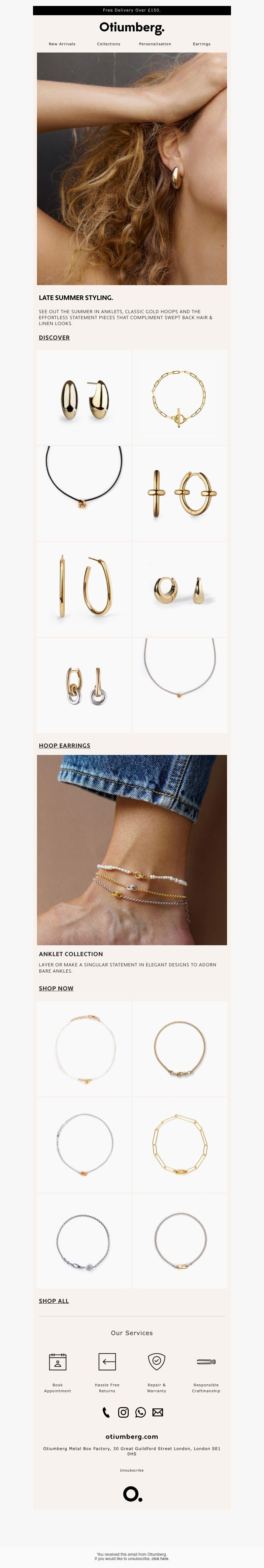Open the Hoop Earrings link
264x1568 pixels.
pos(64,745)
